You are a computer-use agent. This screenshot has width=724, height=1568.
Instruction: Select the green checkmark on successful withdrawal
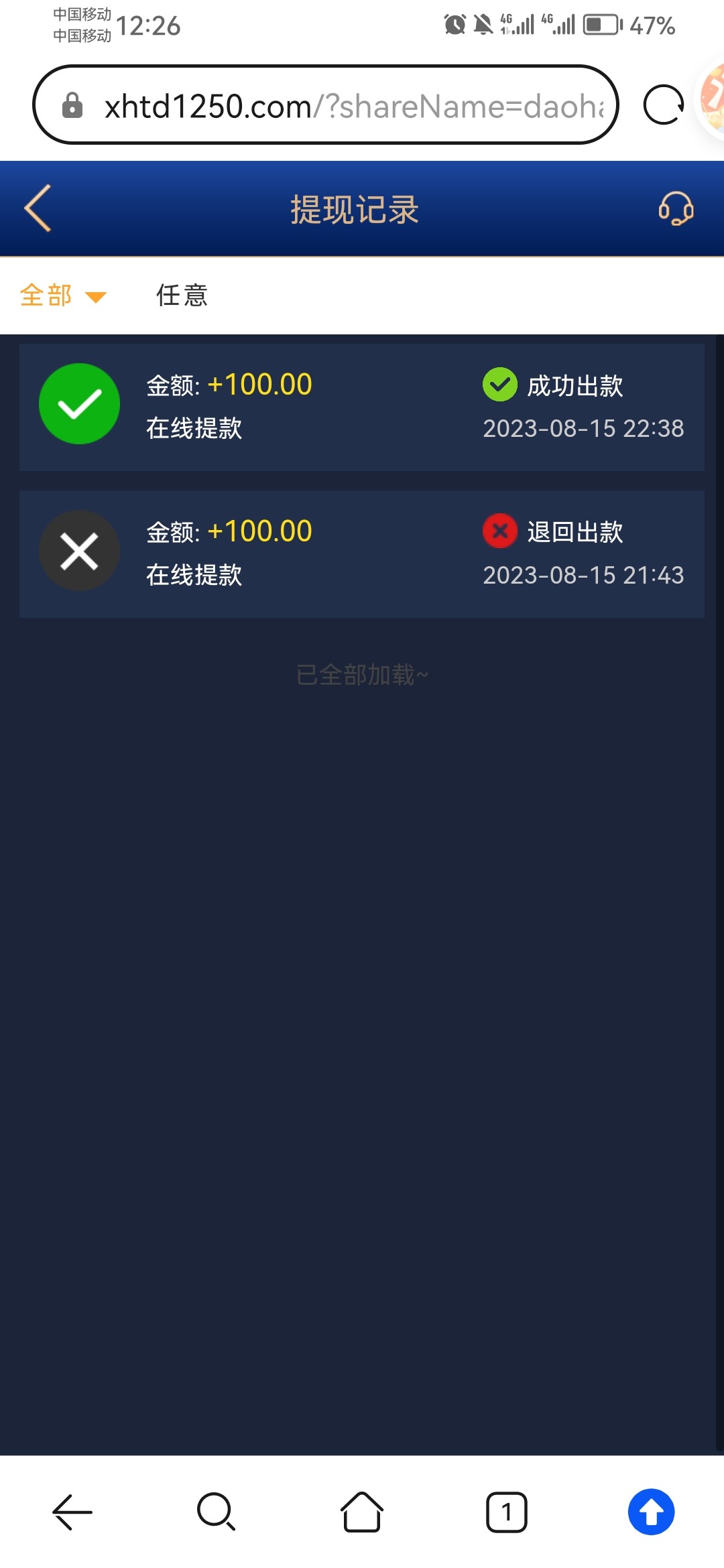pyautogui.click(x=79, y=403)
